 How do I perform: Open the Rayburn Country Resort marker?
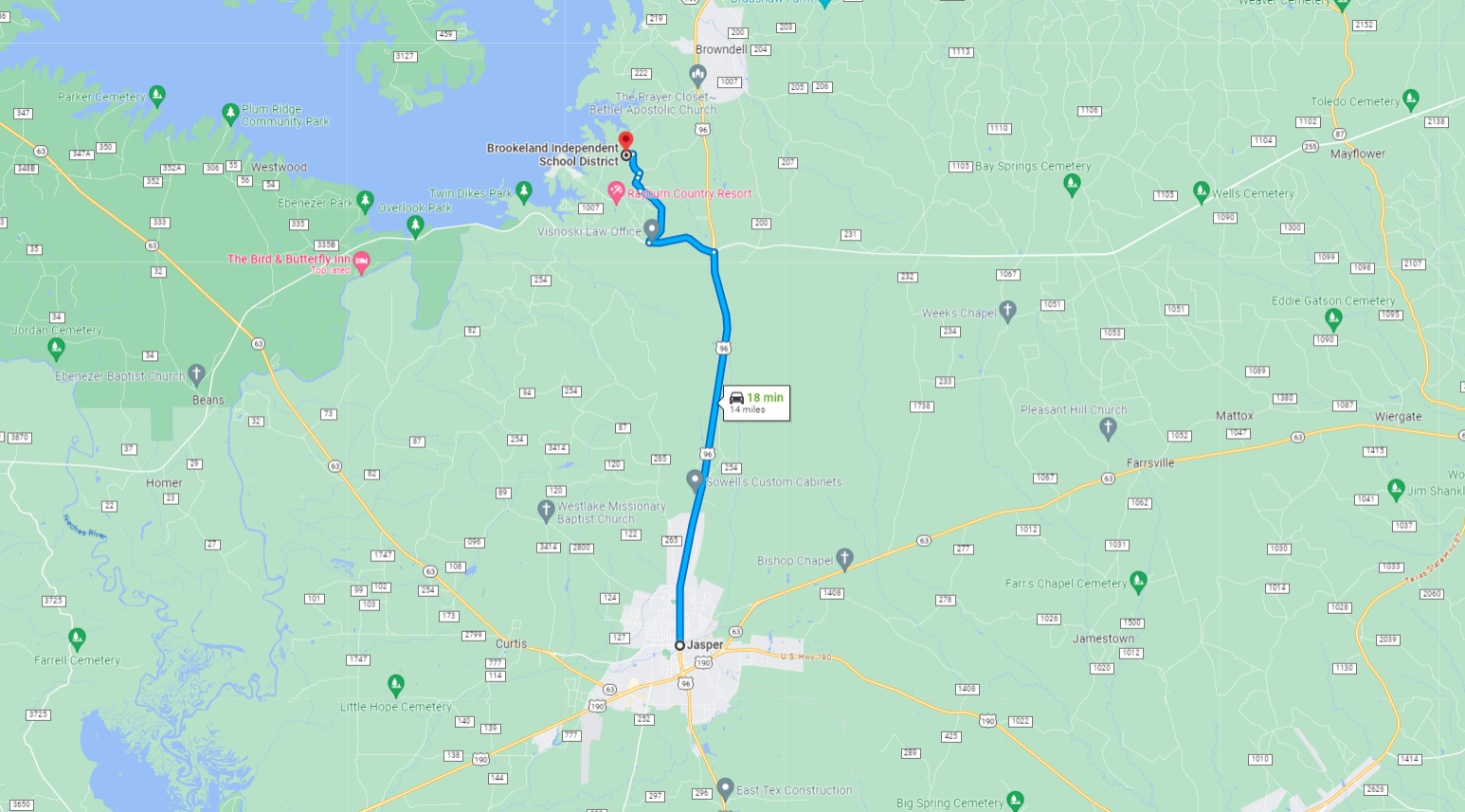click(x=617, y=193)
